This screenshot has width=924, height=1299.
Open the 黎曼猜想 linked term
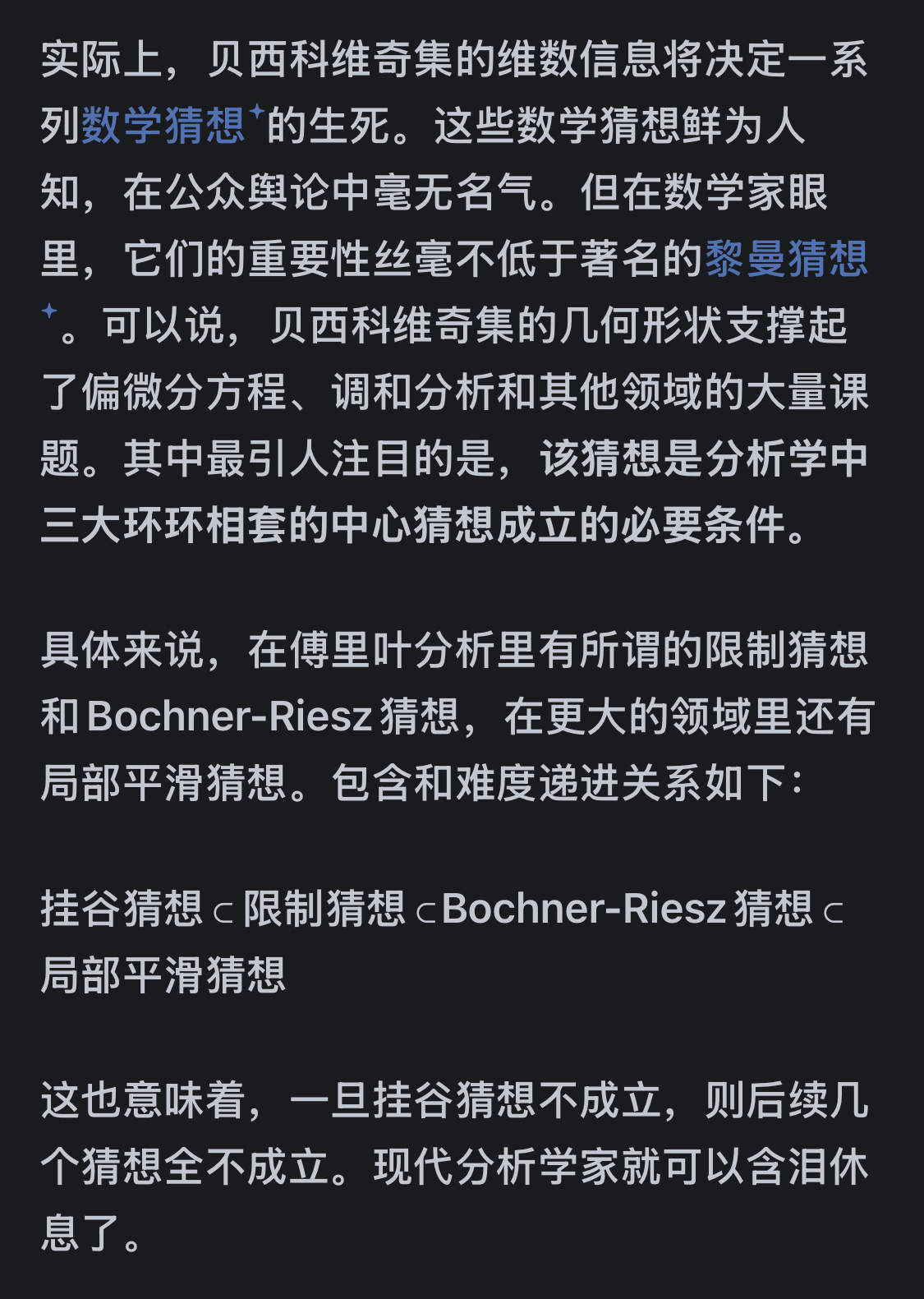786,260
